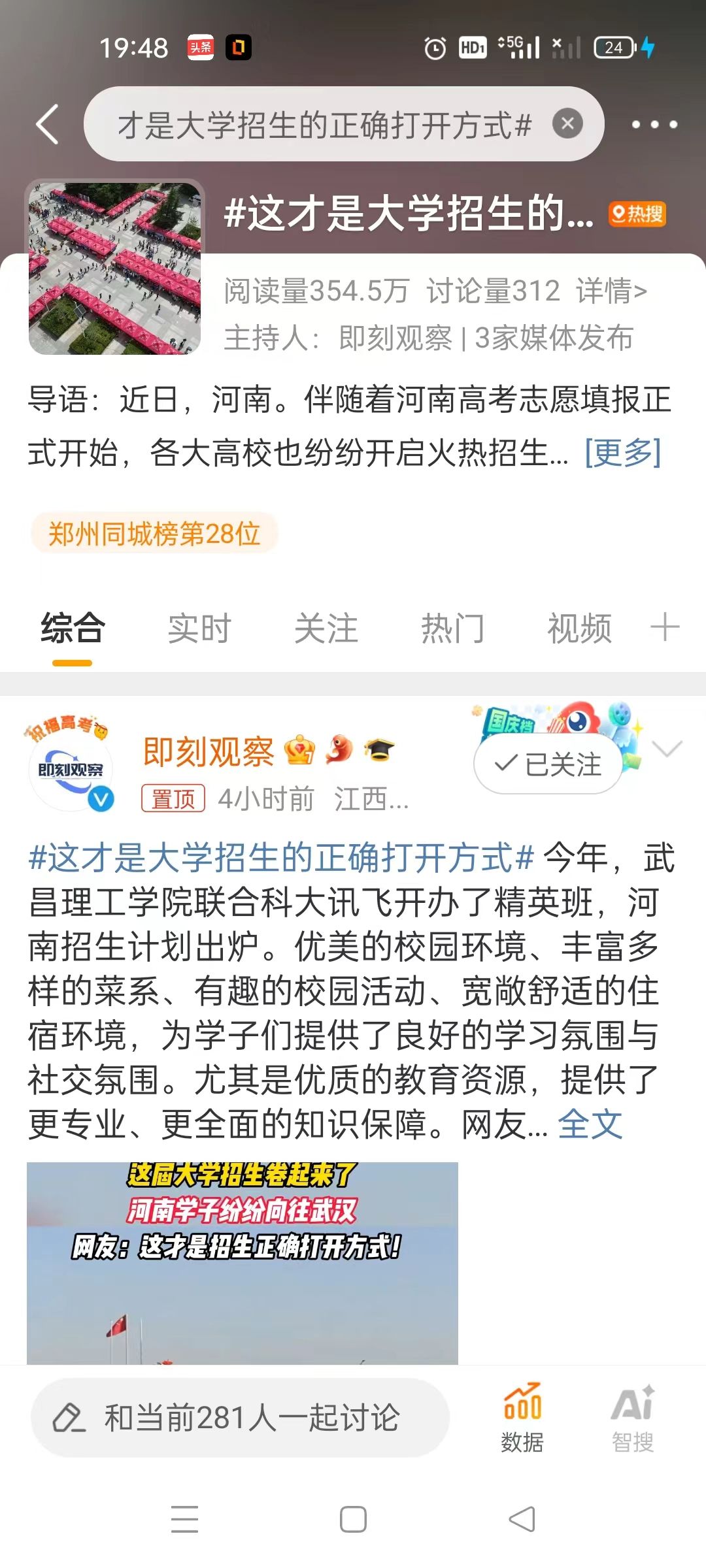Viewport: 706px width, 1568px height.
Task: Switch to the 热门 tab
Action: pyautogui.click(x=452, y=629)
